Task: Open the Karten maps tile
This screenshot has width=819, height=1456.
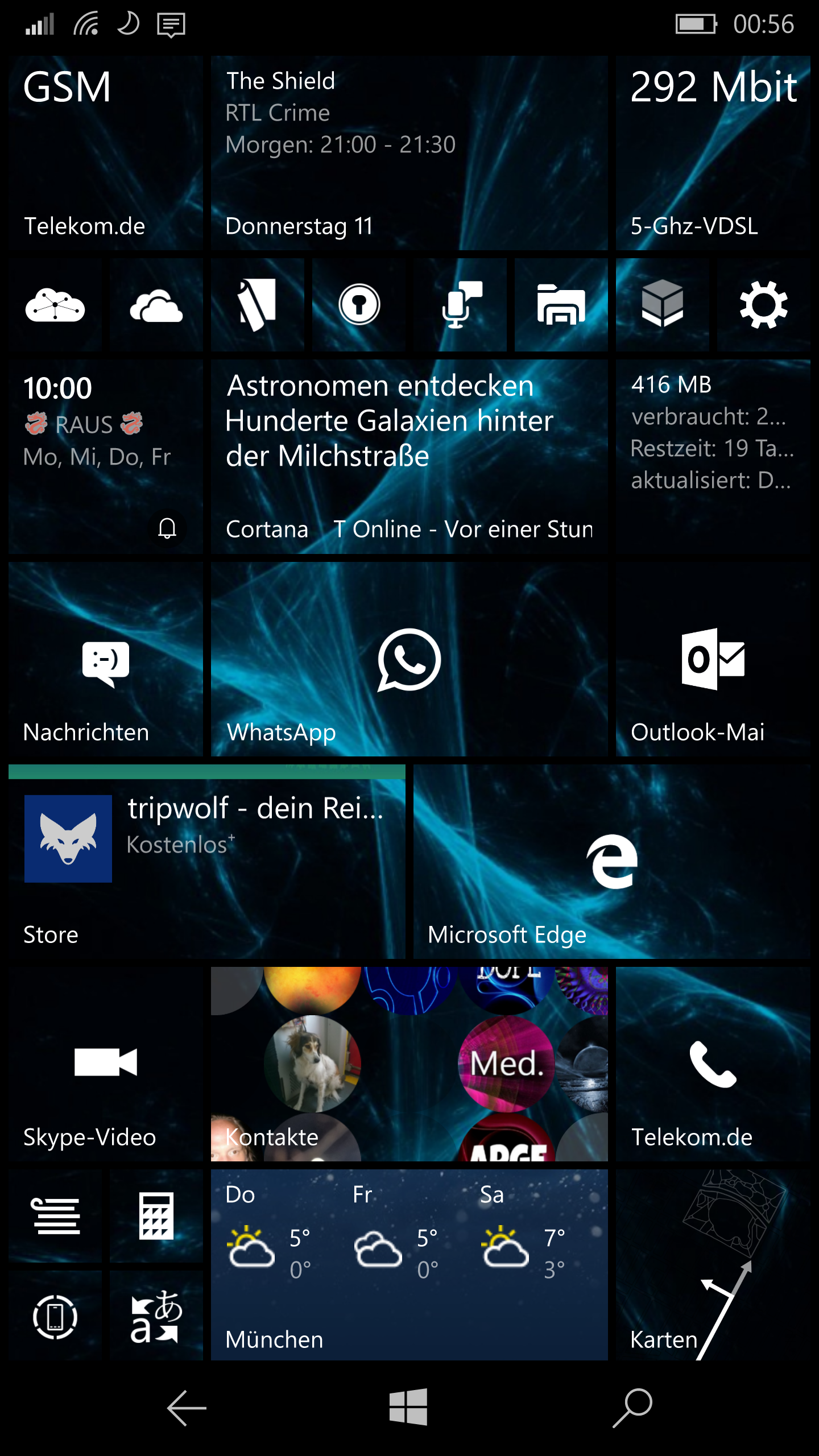Action: 713,1265
